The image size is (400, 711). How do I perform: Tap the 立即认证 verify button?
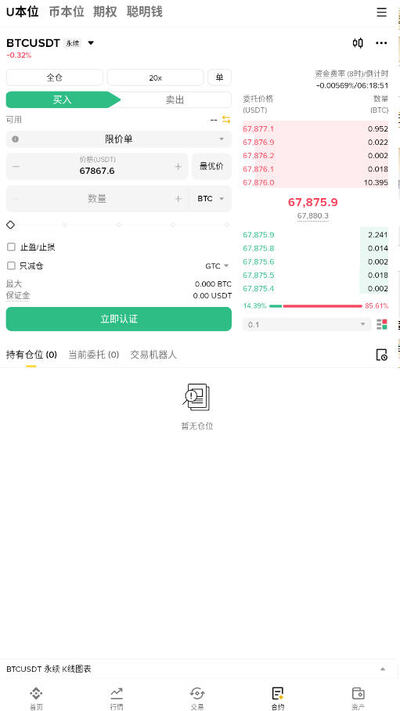(x=119, y=319)
